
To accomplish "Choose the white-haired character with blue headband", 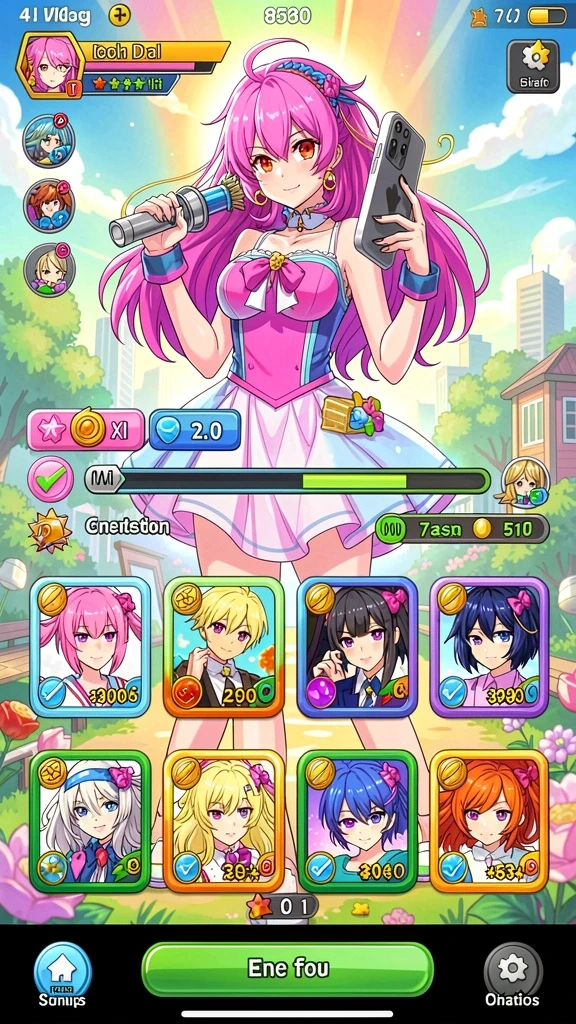I will 90,821.
